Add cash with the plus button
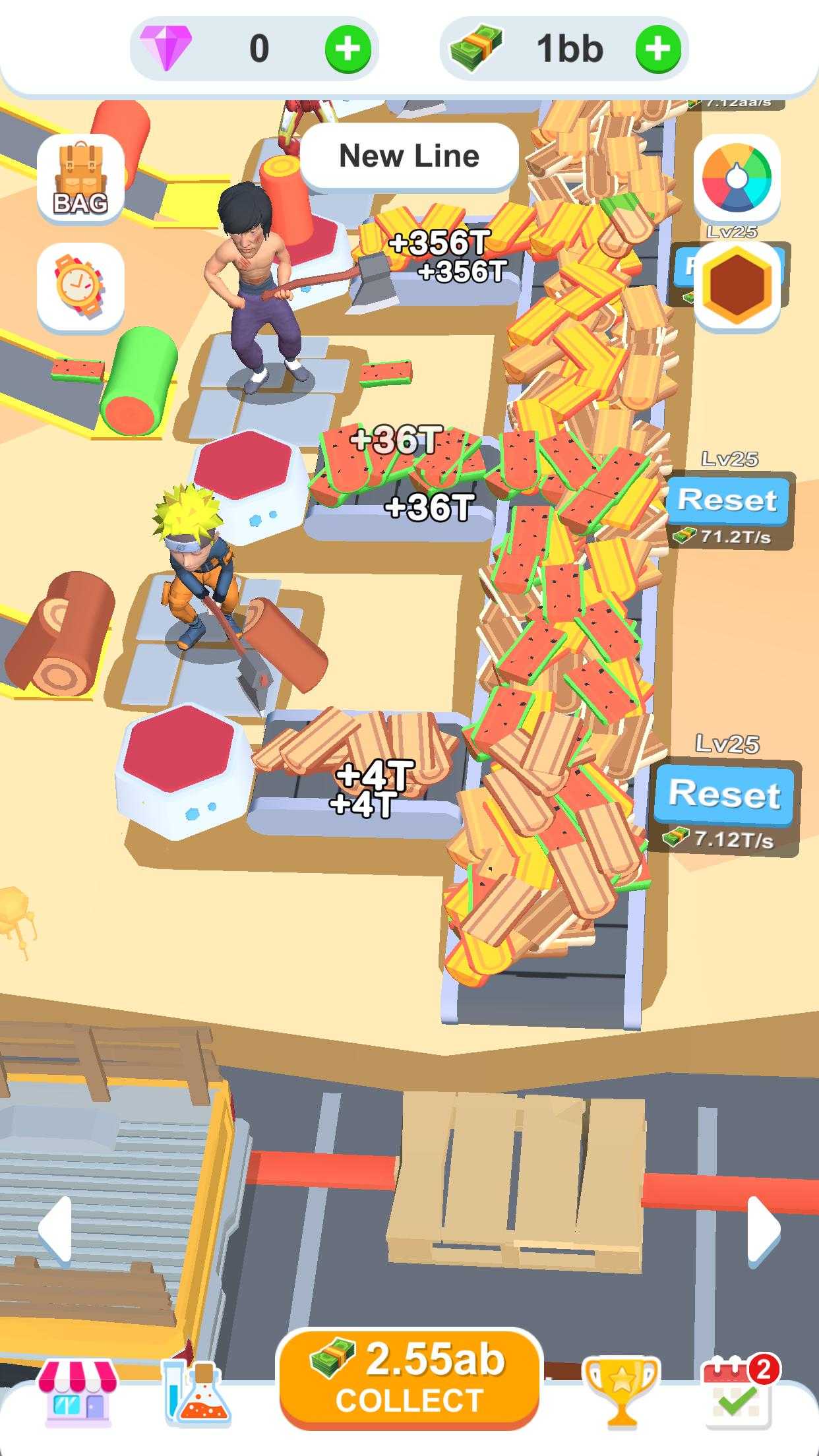 pos(657,49)
